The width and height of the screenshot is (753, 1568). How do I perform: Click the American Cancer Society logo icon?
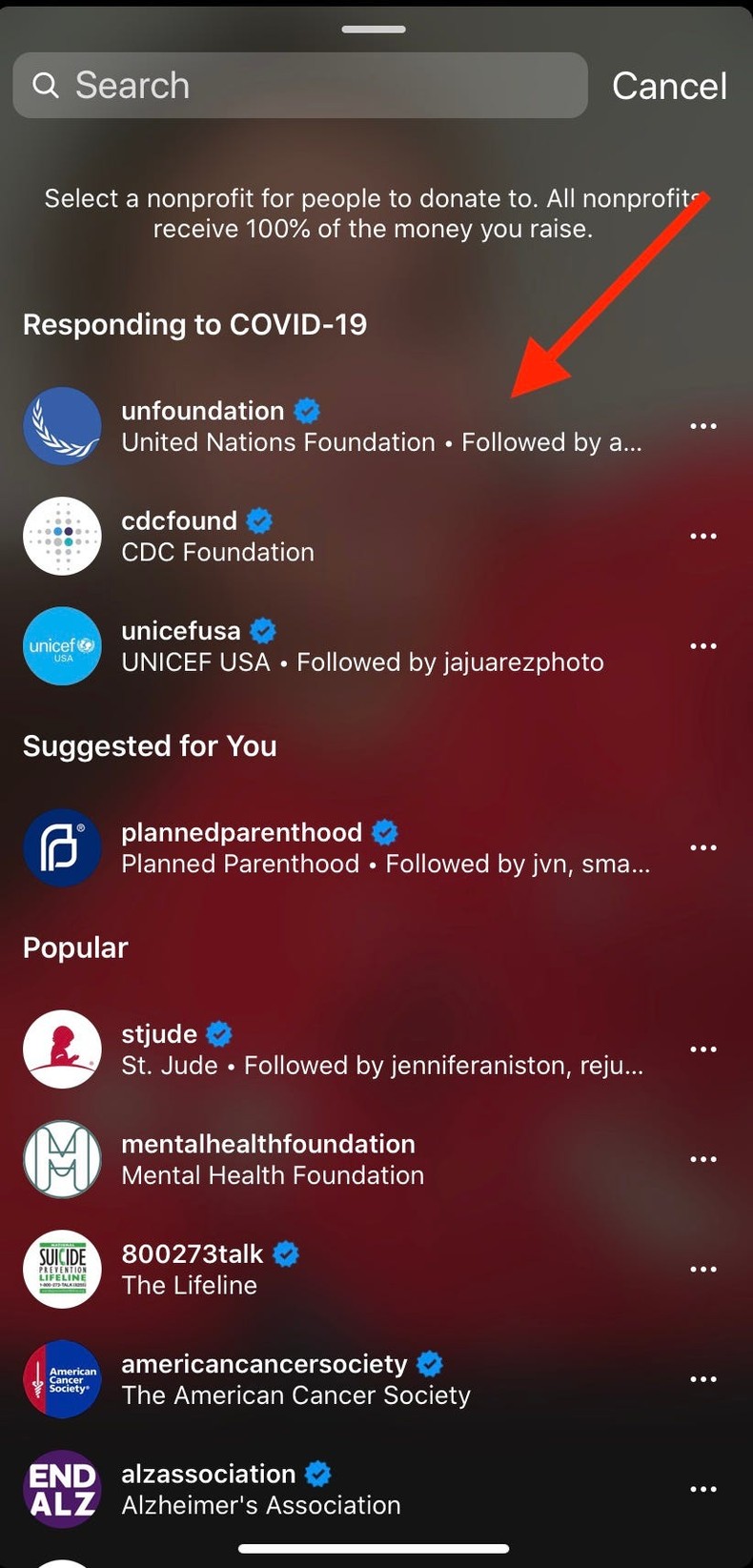(x=62, y=1379)
